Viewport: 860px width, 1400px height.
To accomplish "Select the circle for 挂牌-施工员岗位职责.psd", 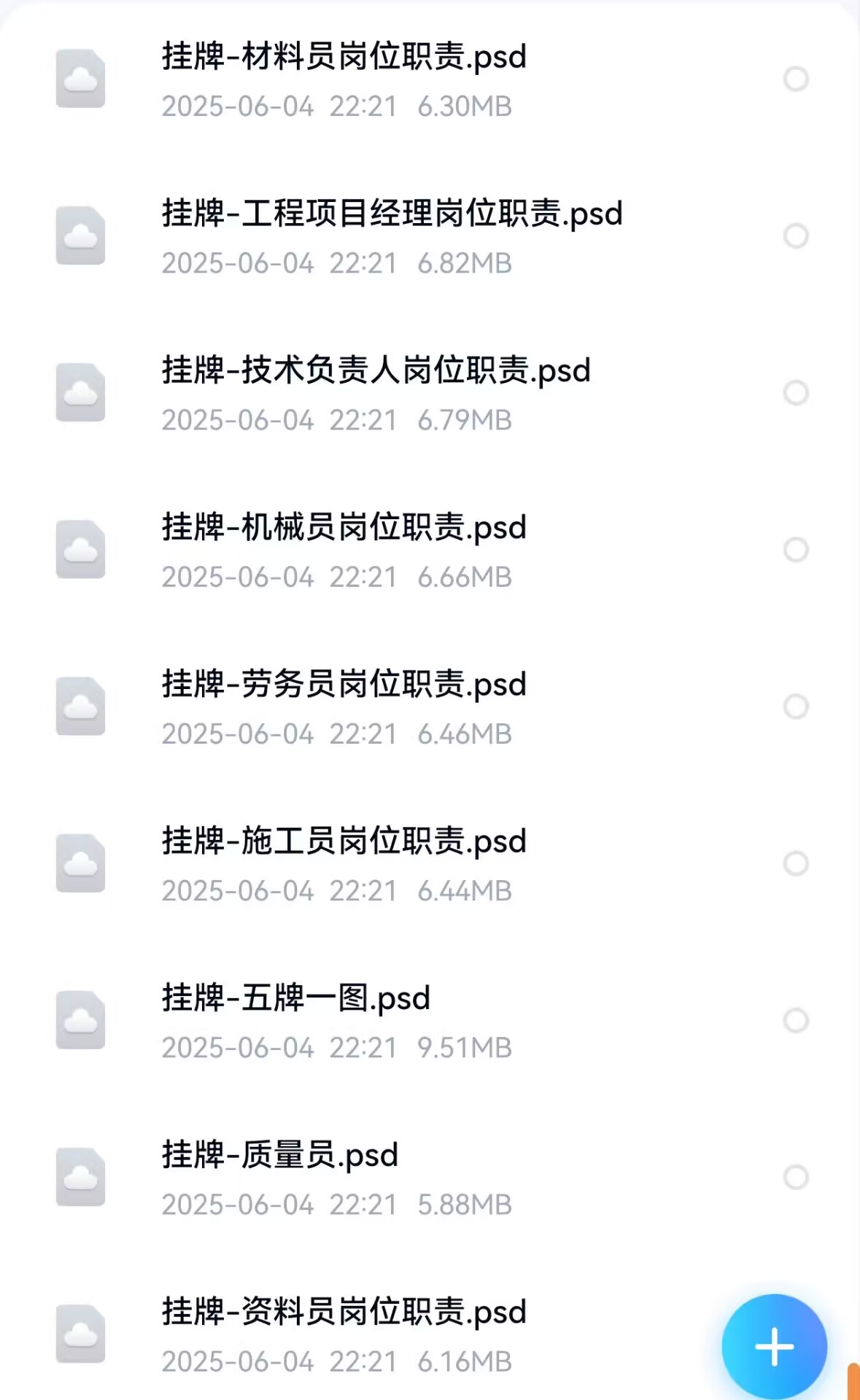I will (x=796, y=863).
